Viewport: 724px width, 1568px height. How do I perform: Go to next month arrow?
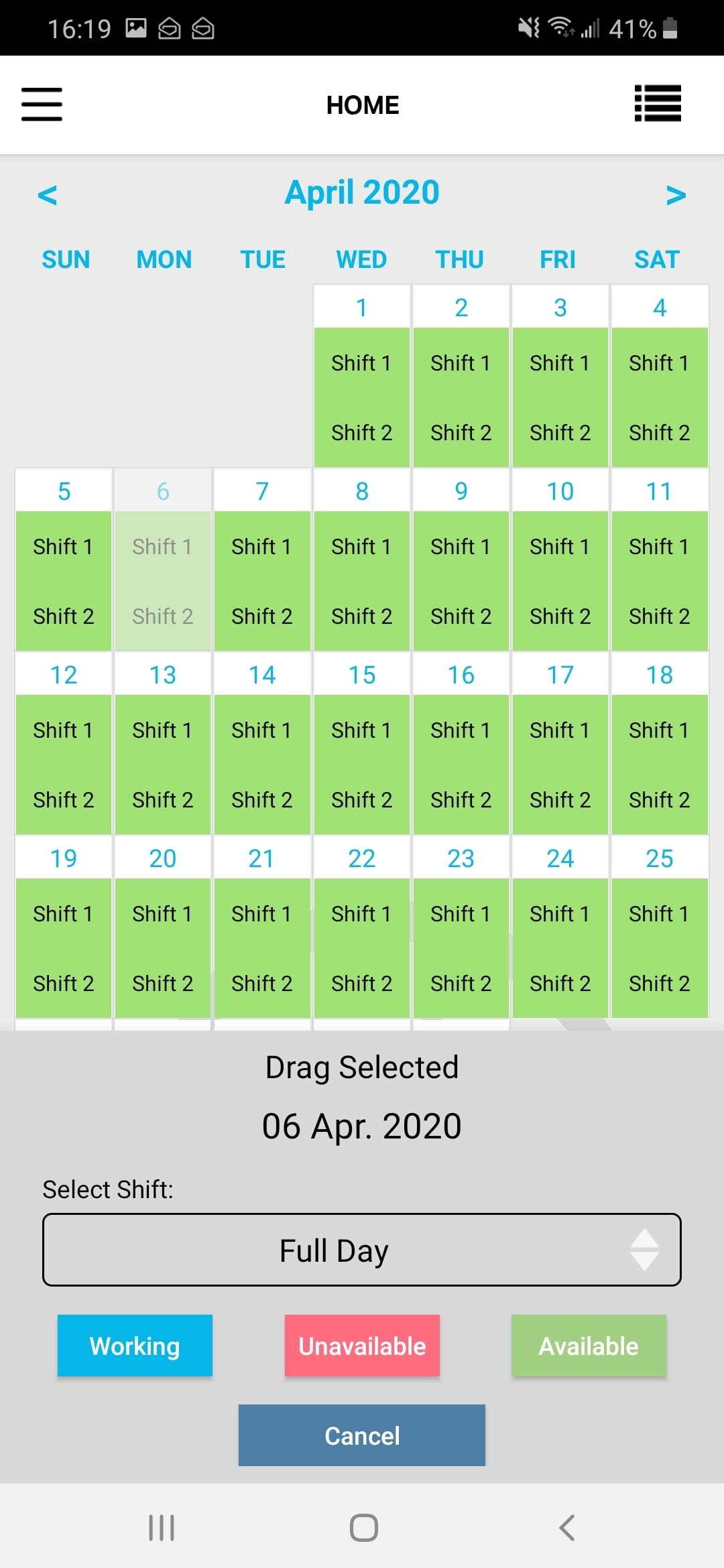[676, 195]
